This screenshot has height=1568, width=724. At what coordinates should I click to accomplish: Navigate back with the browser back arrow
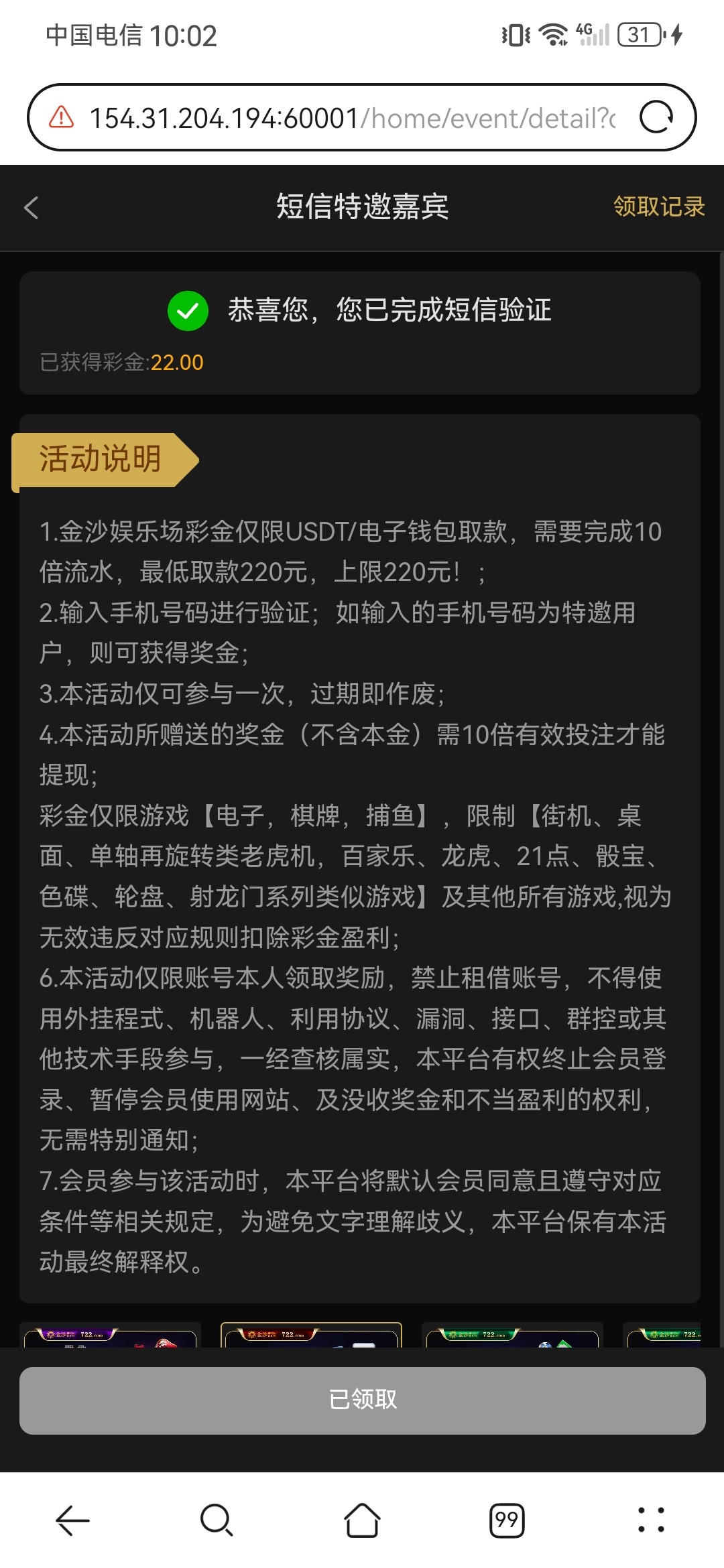[x=72, y=1520]
